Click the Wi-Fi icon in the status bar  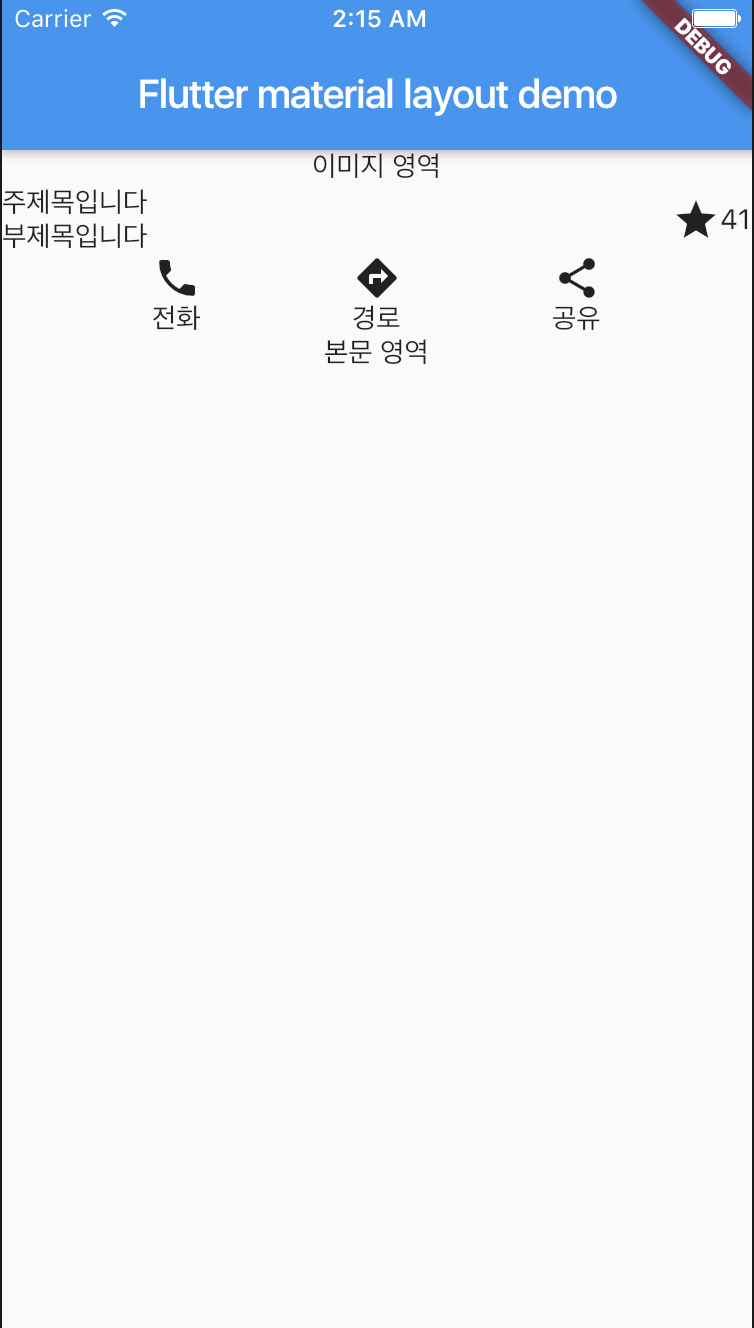[113, 17]
